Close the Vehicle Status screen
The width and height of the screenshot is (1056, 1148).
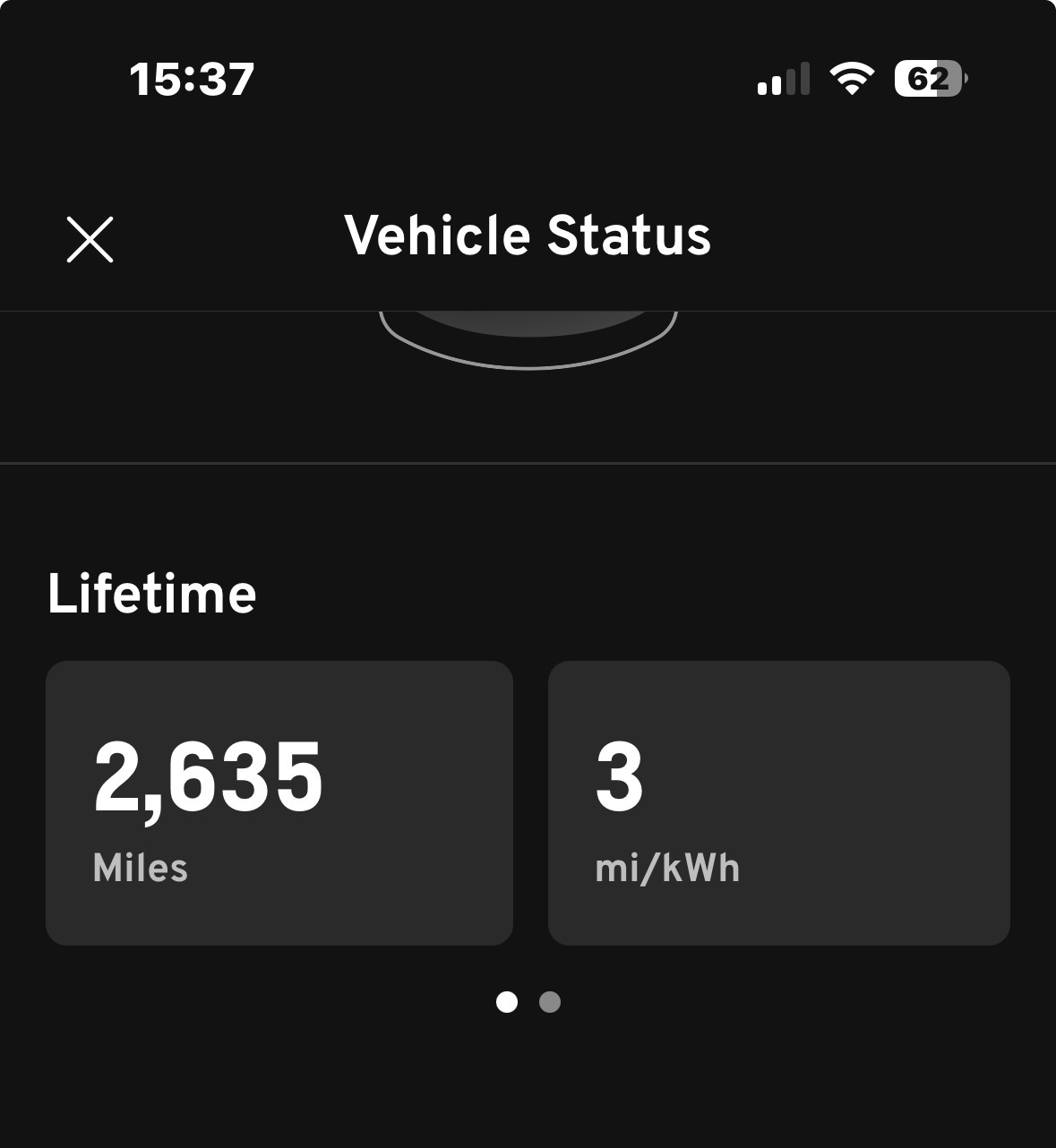click(x=90, y=240)
